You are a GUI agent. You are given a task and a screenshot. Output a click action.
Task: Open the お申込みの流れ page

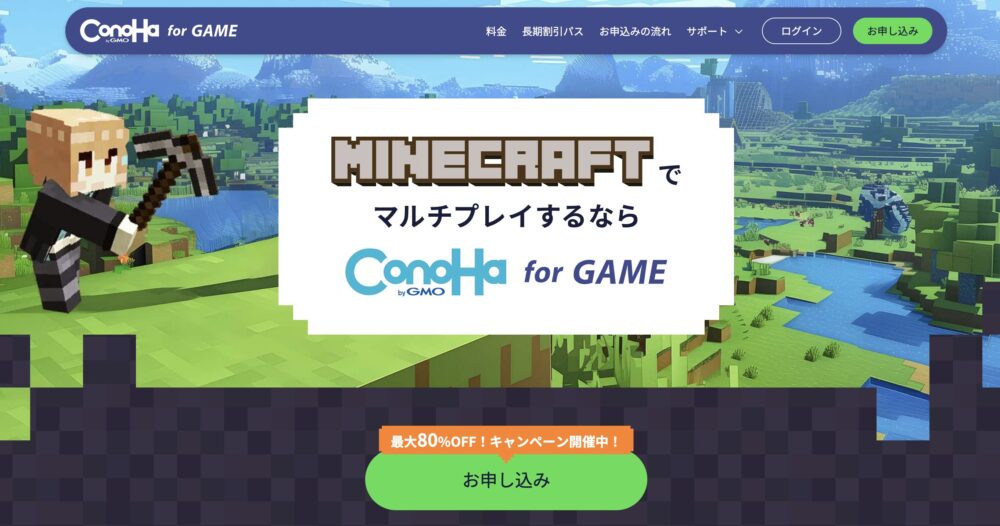[x=634, y=32]
